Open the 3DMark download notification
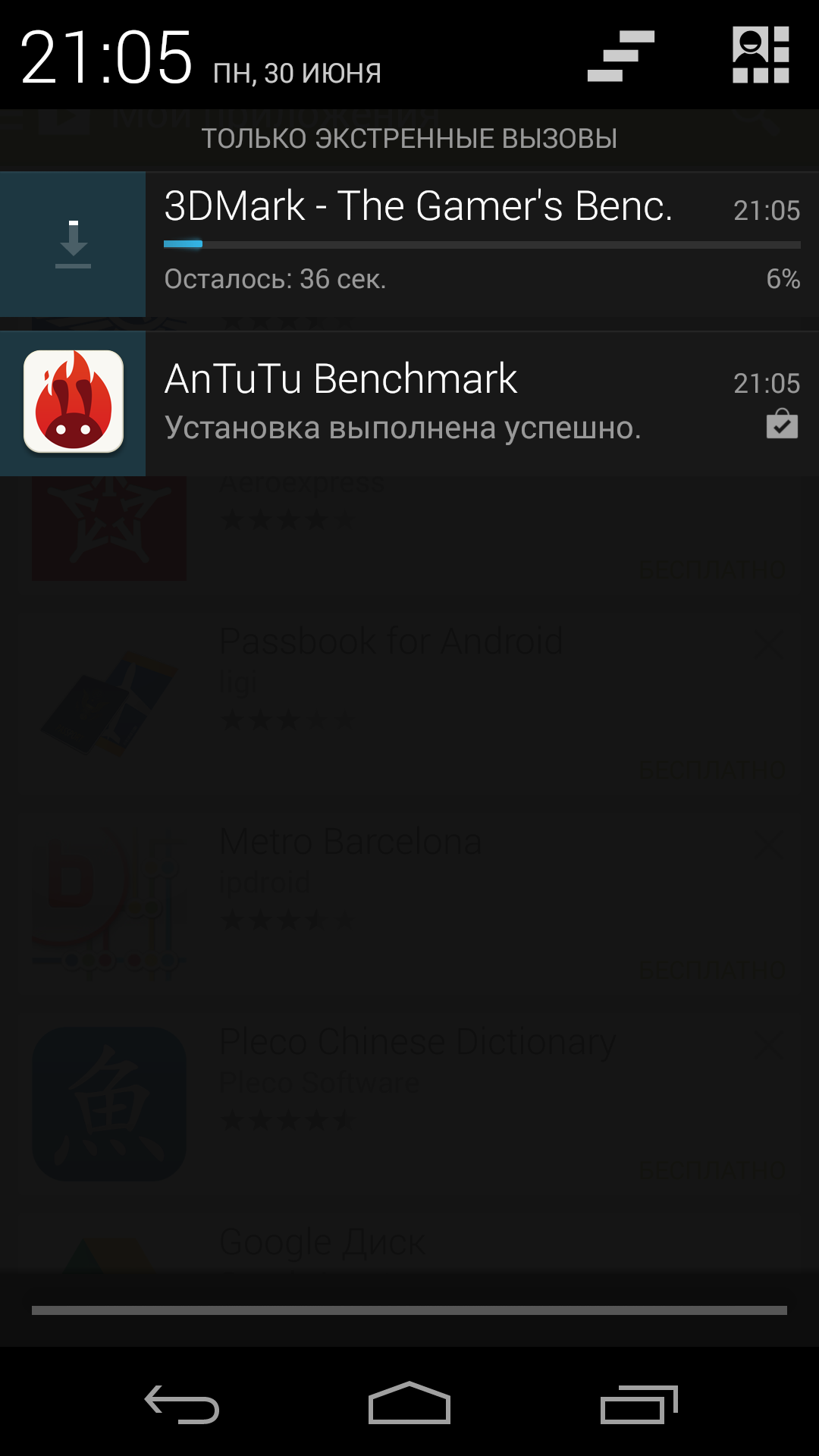This screenshot has height=1456, width=819. [409, 244]
